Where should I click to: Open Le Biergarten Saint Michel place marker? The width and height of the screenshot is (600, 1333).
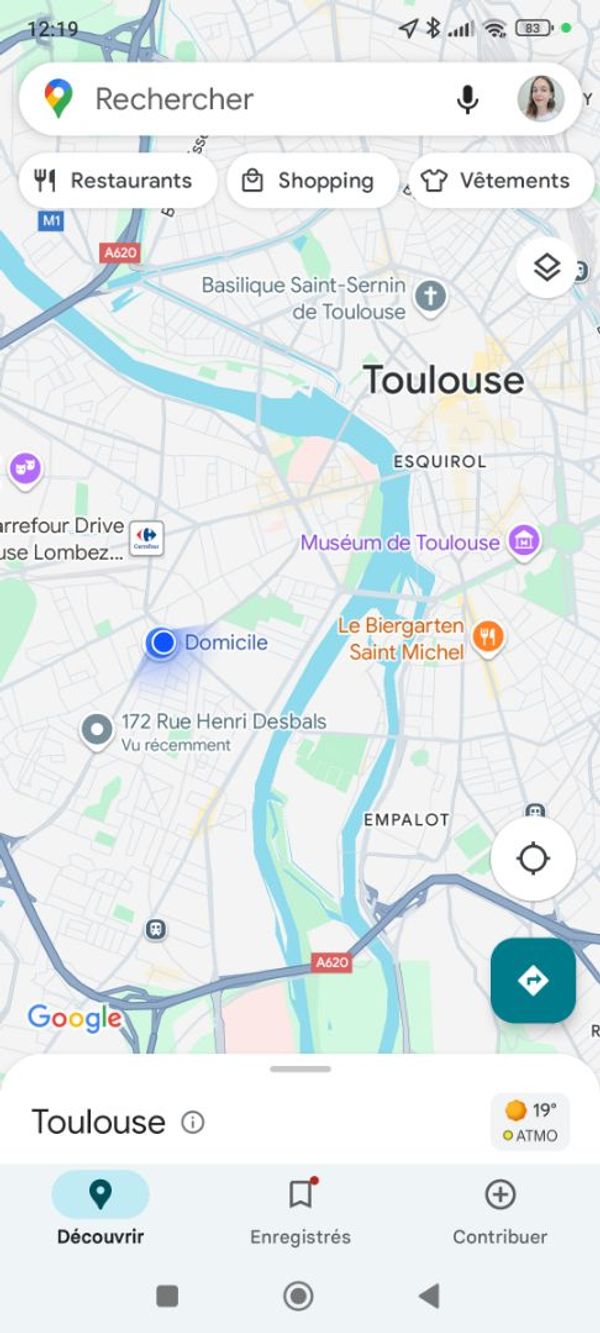(487, 637)
